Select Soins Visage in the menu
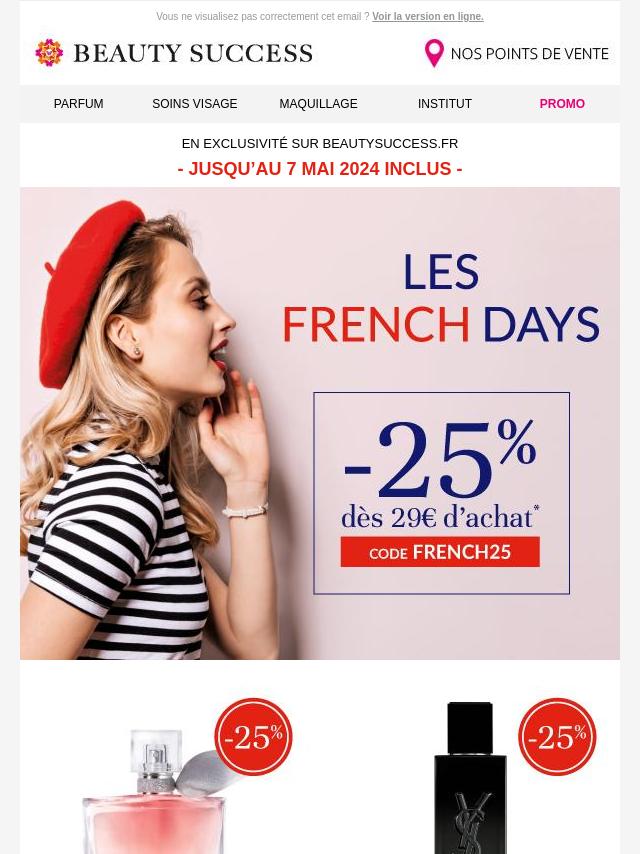Viewport: 640px width, 854px height. pyautogui.click(x=195, y=104)
